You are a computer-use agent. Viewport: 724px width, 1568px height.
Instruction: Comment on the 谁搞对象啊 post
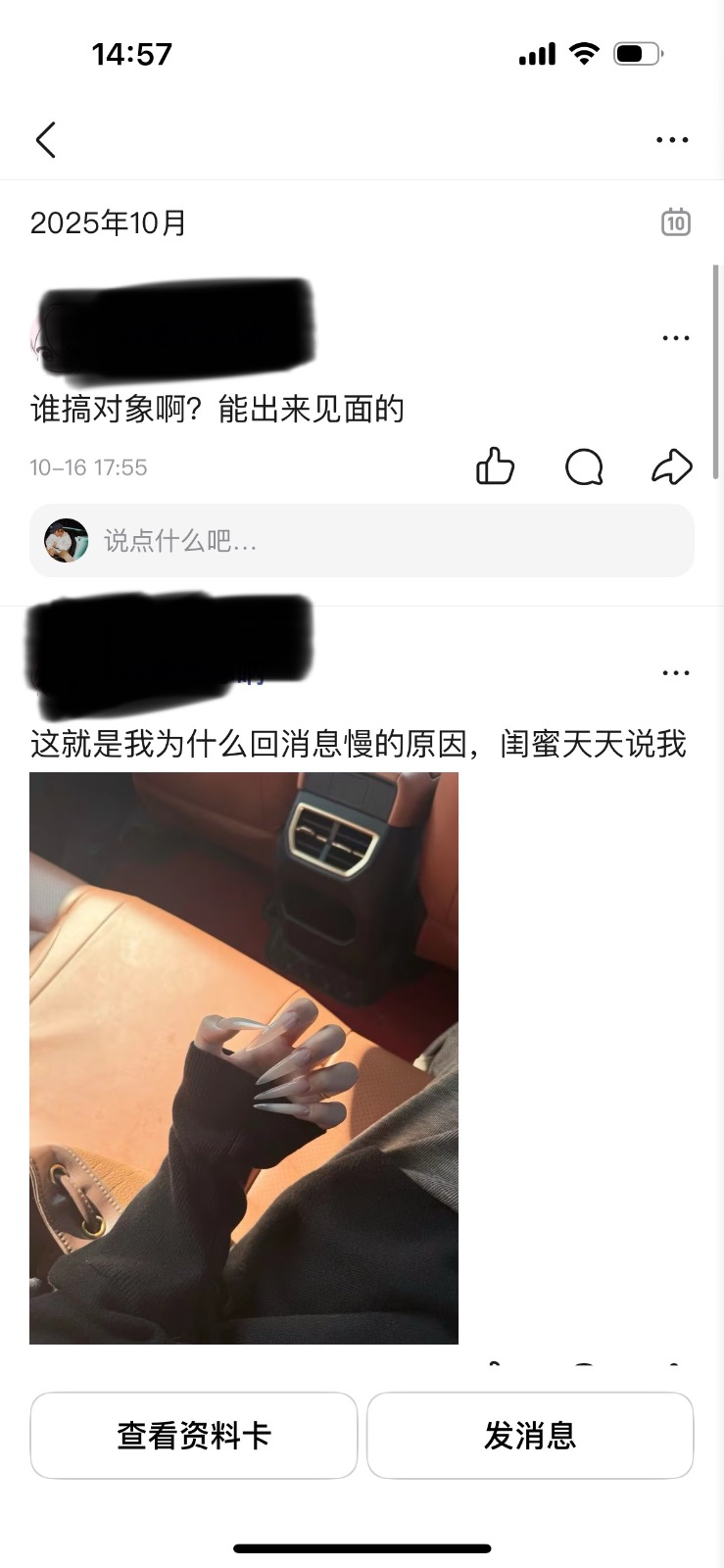tap(584, 466)
